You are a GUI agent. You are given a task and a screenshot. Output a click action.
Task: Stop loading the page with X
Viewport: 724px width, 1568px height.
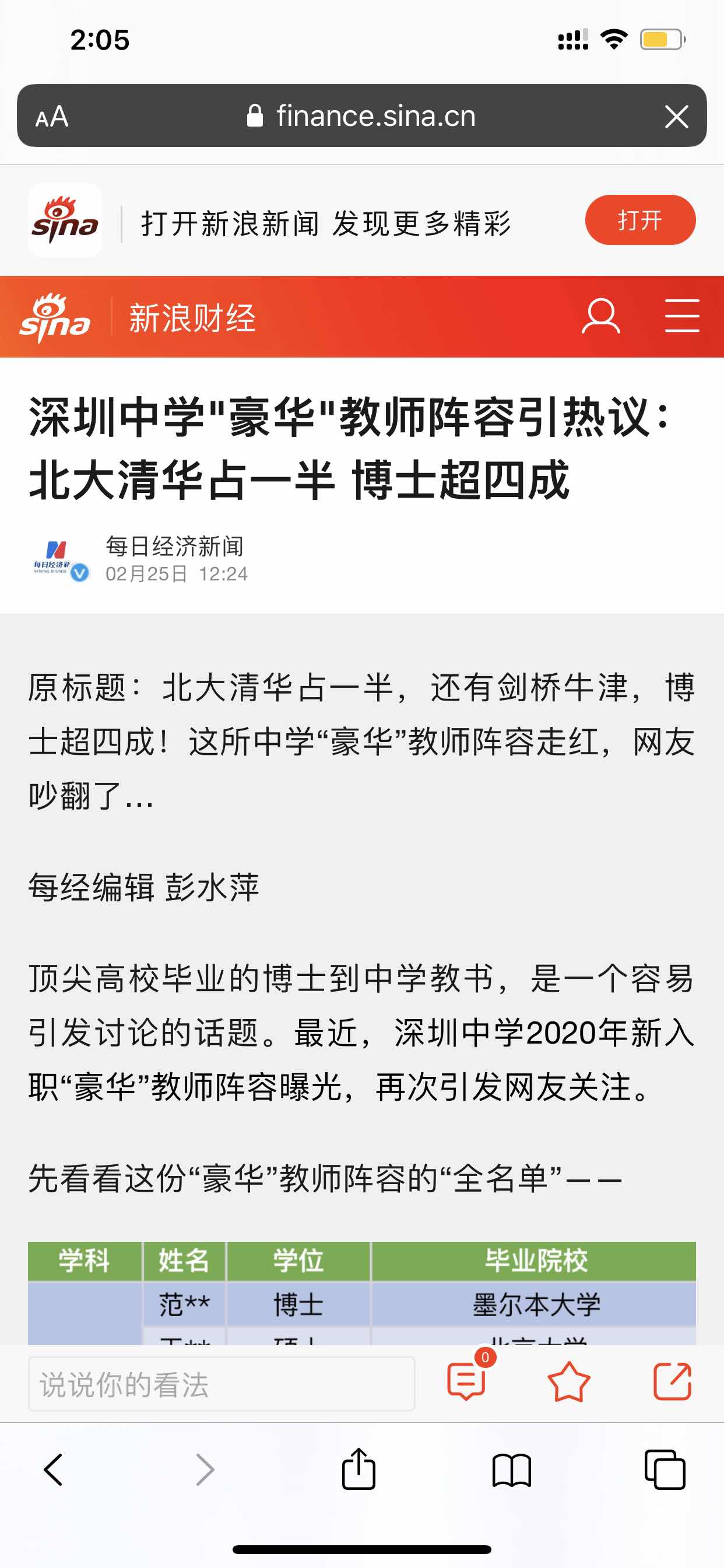pos(676,116)
